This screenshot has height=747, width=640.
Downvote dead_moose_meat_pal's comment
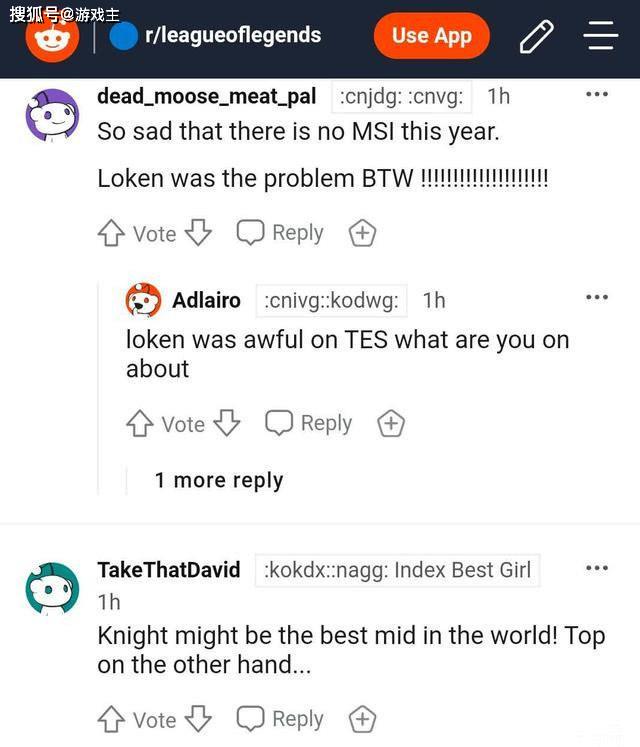coord(199,233)
